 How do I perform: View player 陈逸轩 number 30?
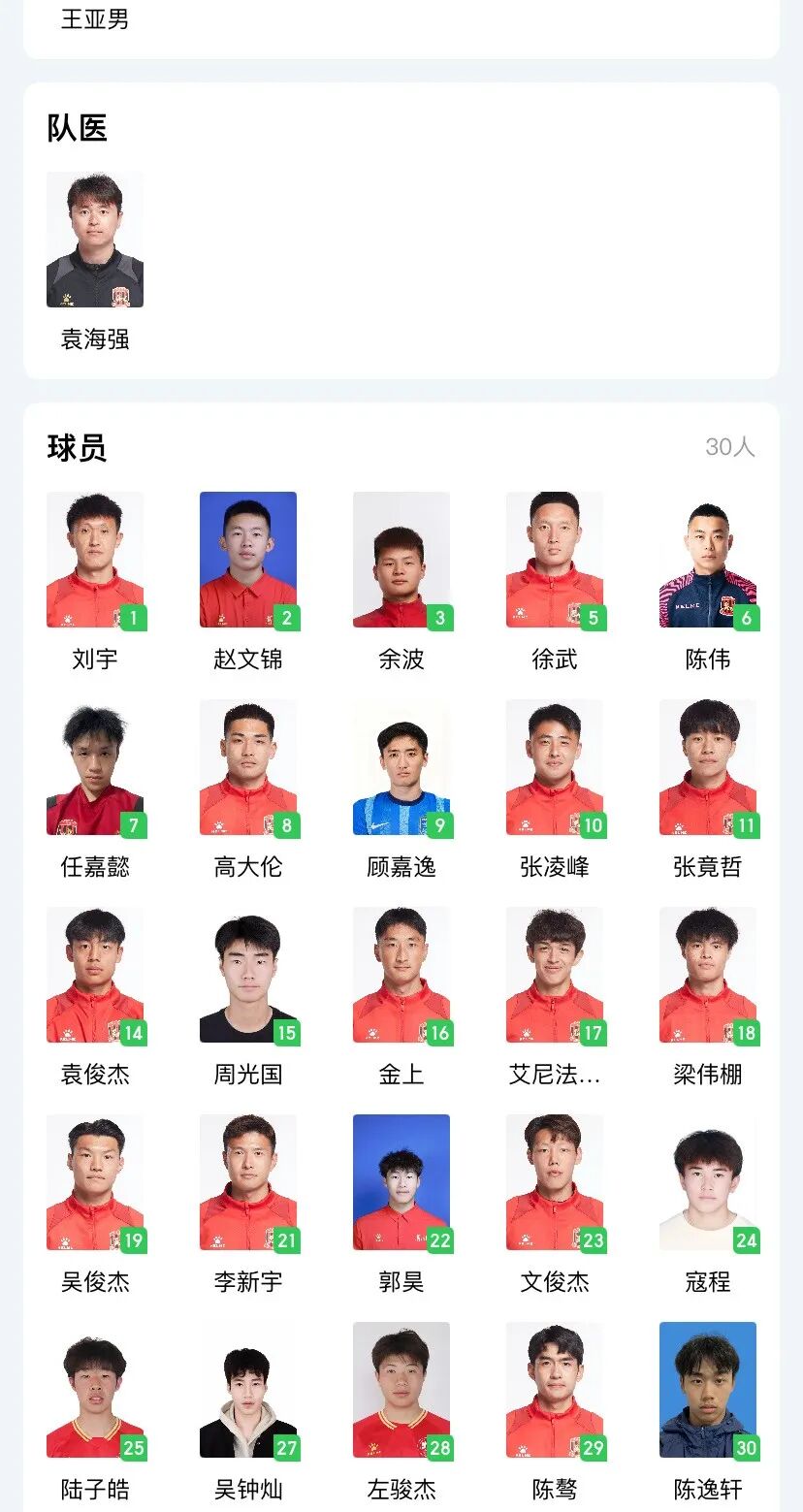708,1390
